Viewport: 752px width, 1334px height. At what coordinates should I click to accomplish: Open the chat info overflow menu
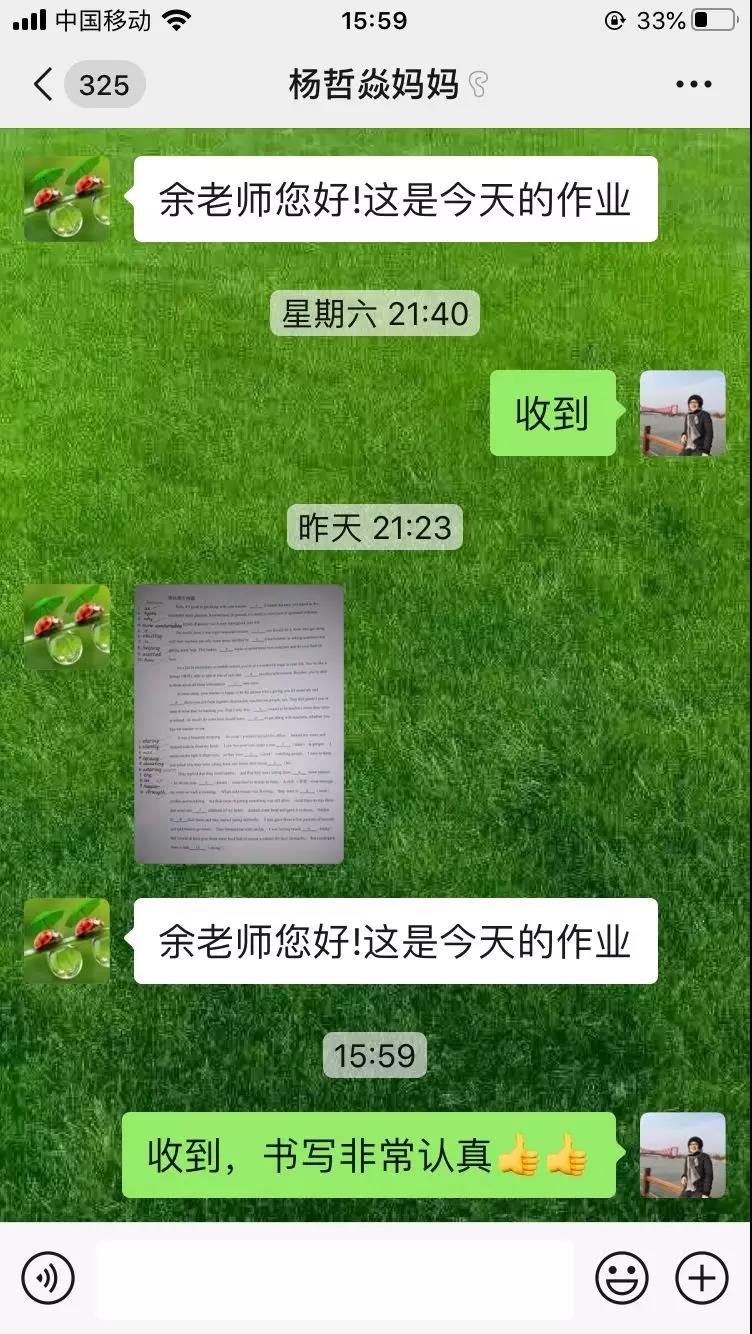[x=693, y=84]
